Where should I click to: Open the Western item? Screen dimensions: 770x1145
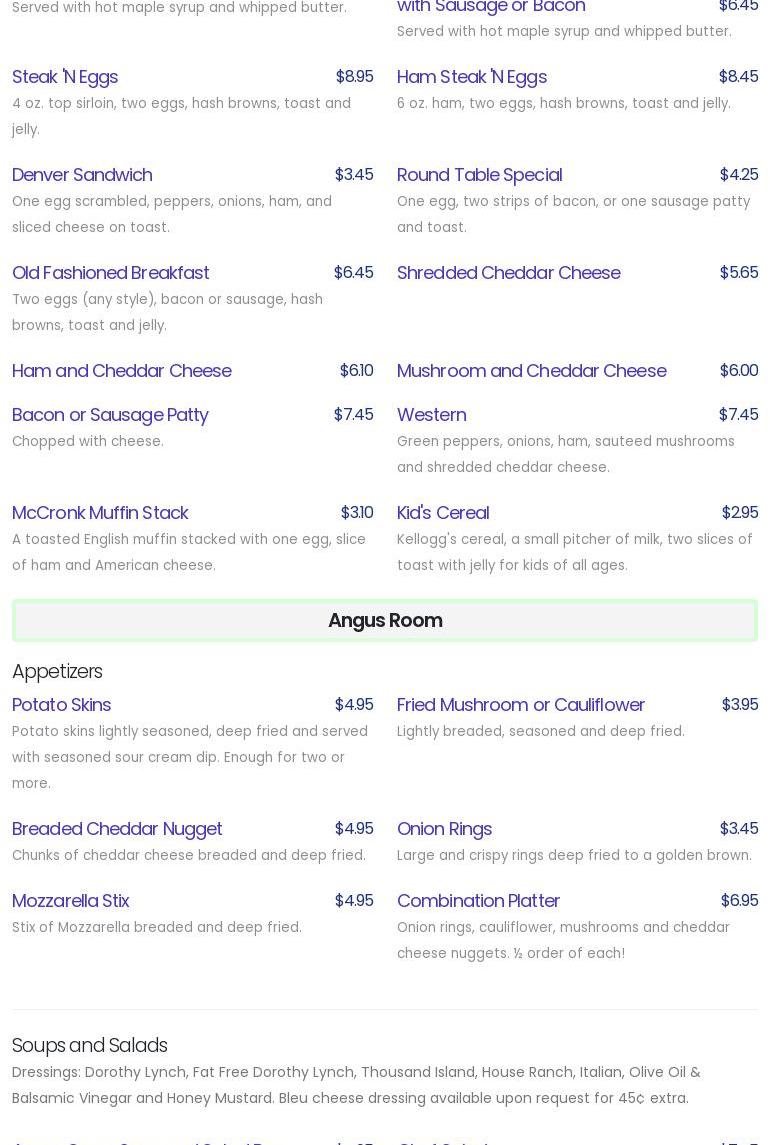pos(431,415)
